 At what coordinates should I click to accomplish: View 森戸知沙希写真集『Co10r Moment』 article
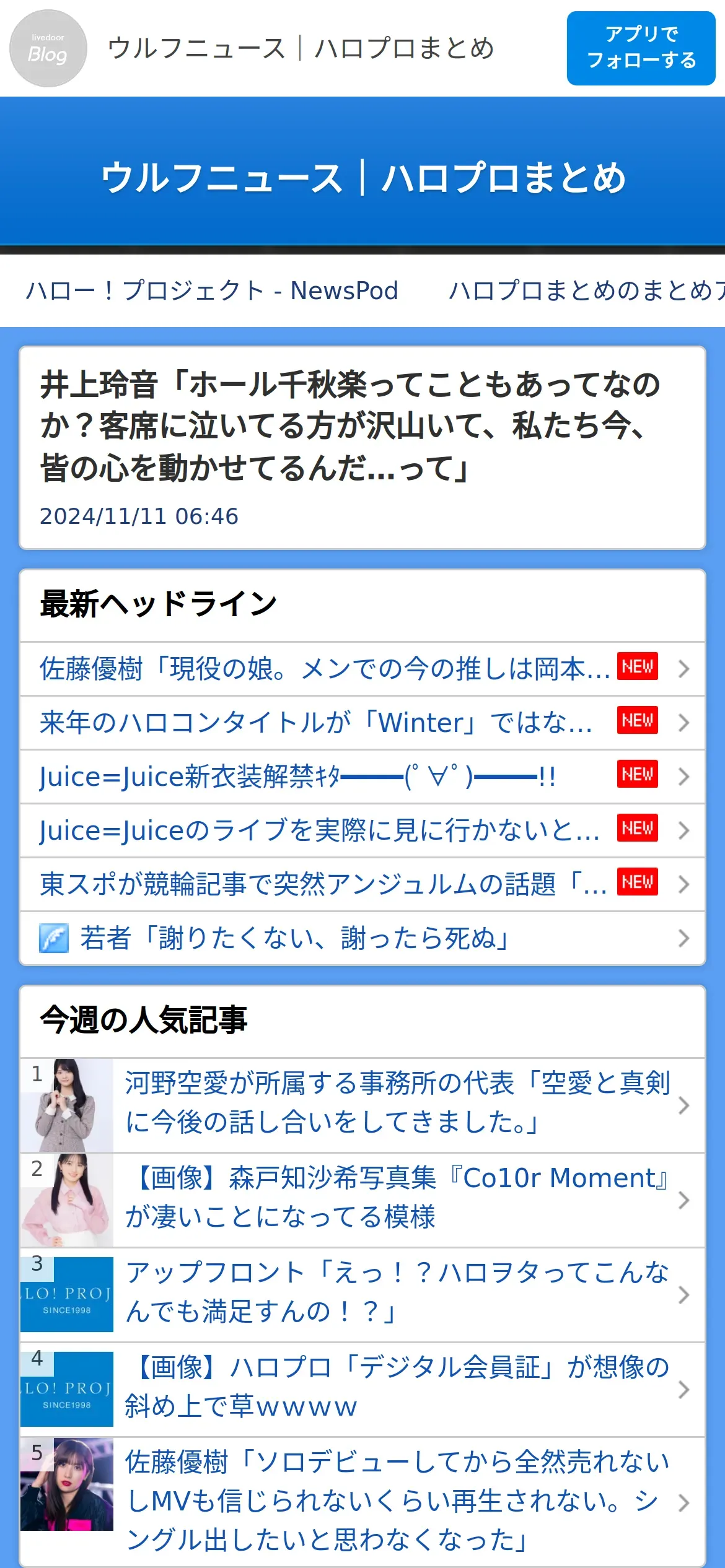pos(397,1200)
